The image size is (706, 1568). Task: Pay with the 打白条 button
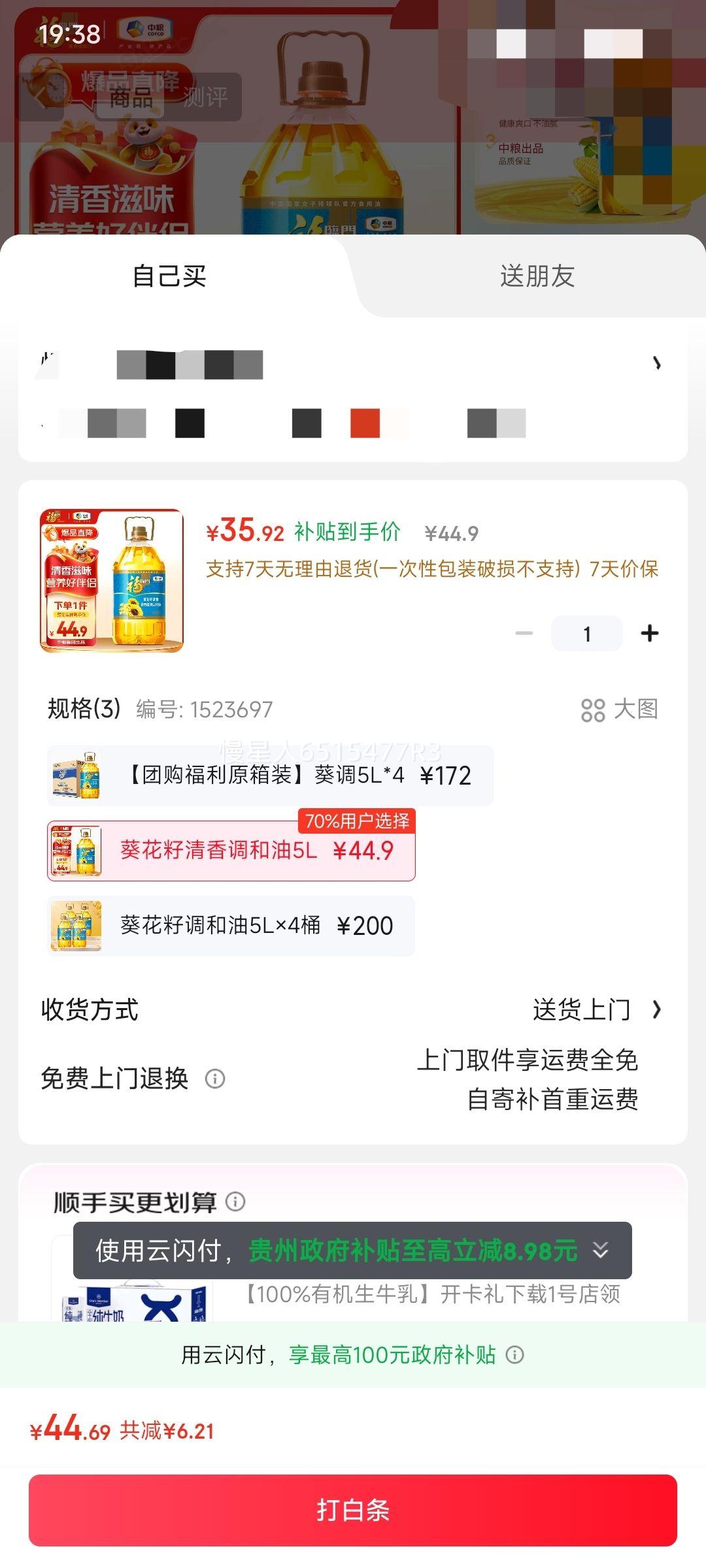point(353,1510)
